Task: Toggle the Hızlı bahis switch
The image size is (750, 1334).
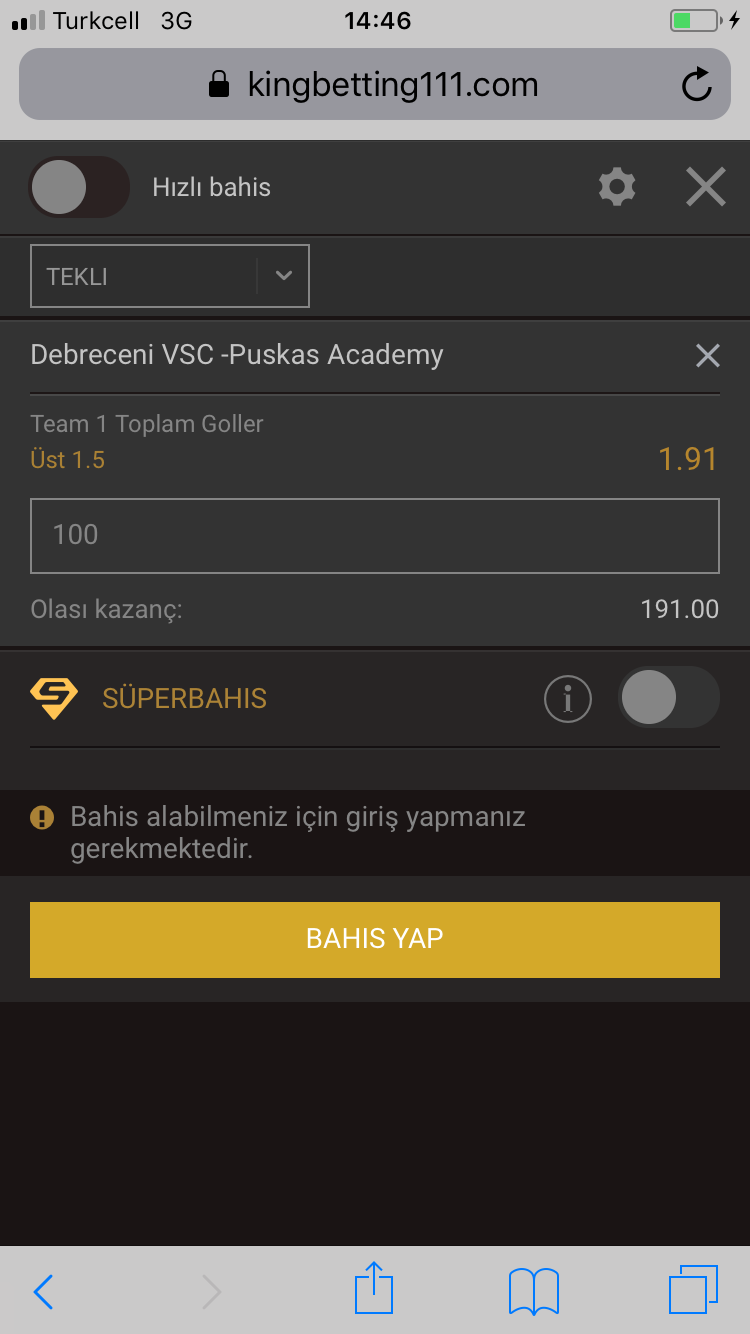Action: (x=80, y=187)
